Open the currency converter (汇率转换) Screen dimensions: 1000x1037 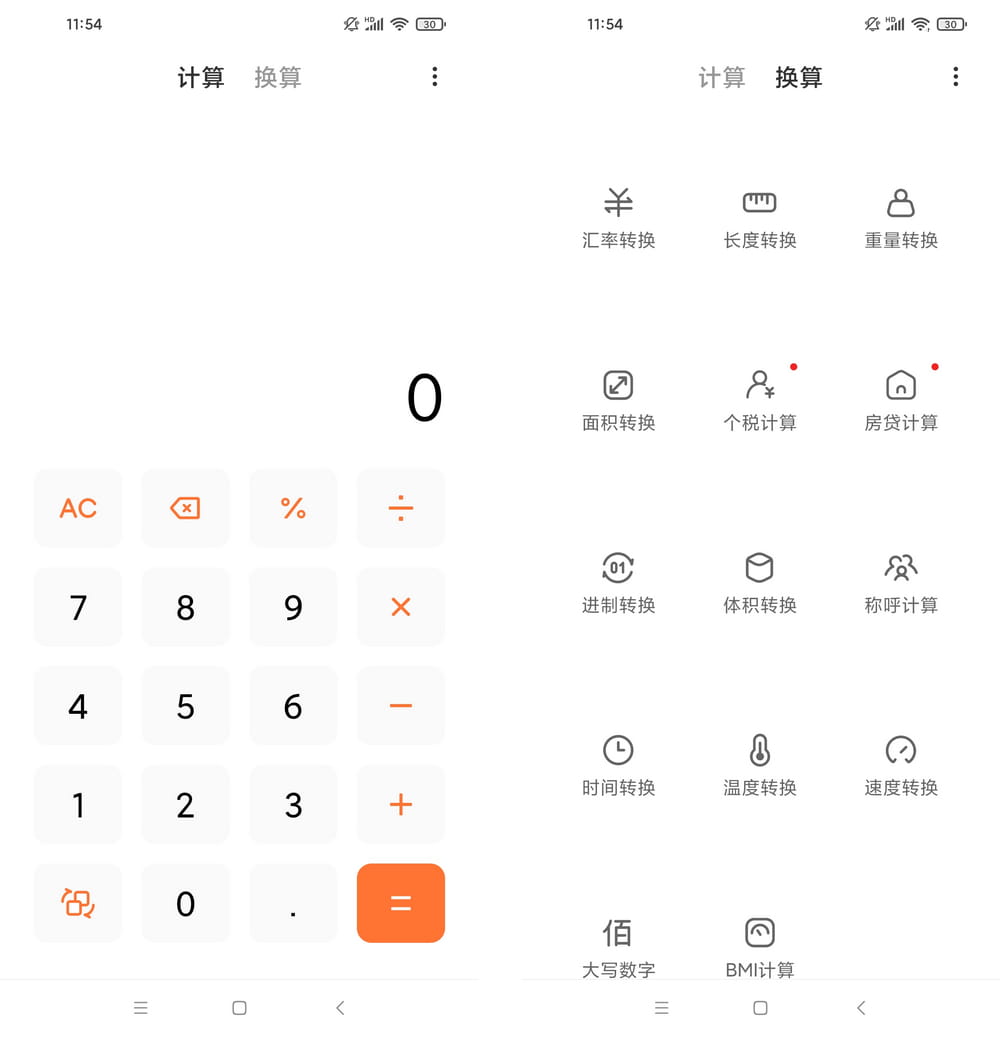pyautogui.click(x=618, y=215)
